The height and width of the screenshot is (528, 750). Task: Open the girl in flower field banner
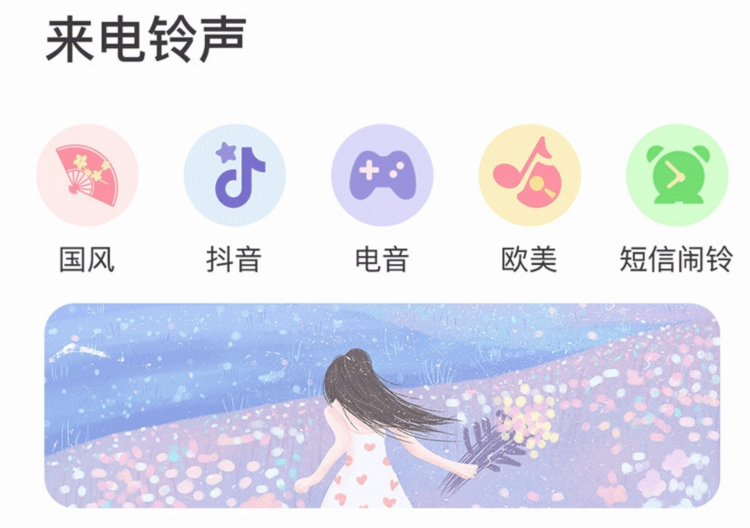coord(381,405)
